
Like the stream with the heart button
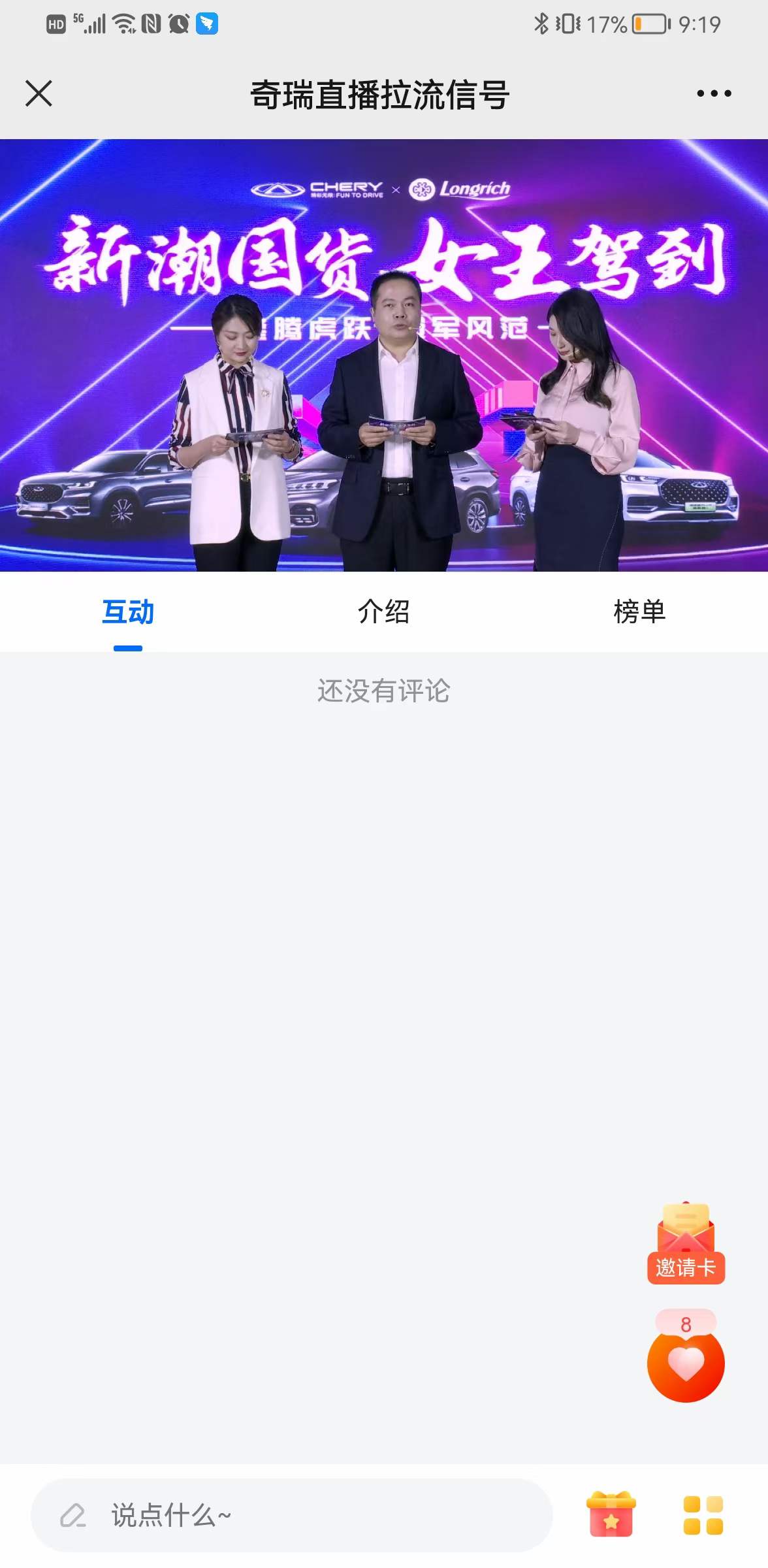click(x=686, y=1364)
